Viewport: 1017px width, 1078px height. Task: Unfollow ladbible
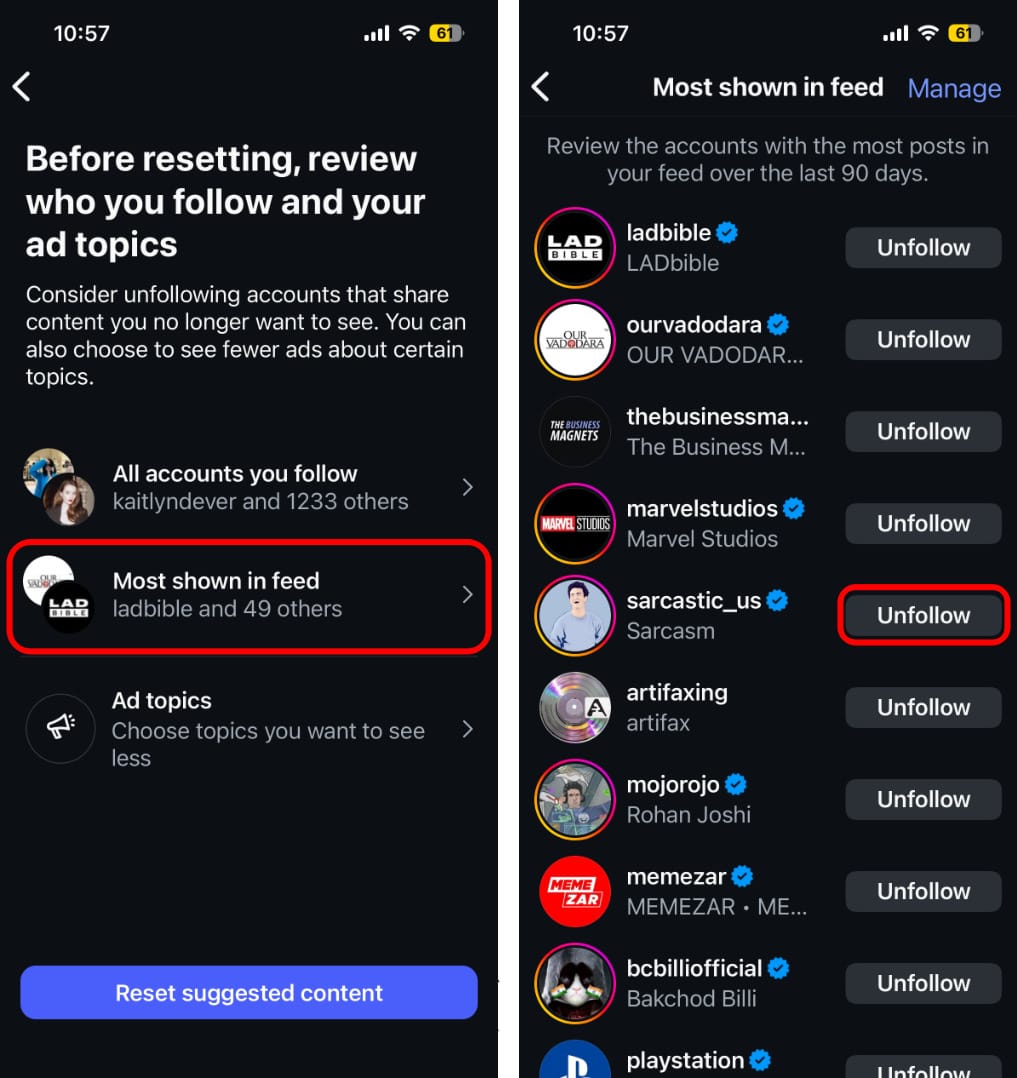[922, 248]
